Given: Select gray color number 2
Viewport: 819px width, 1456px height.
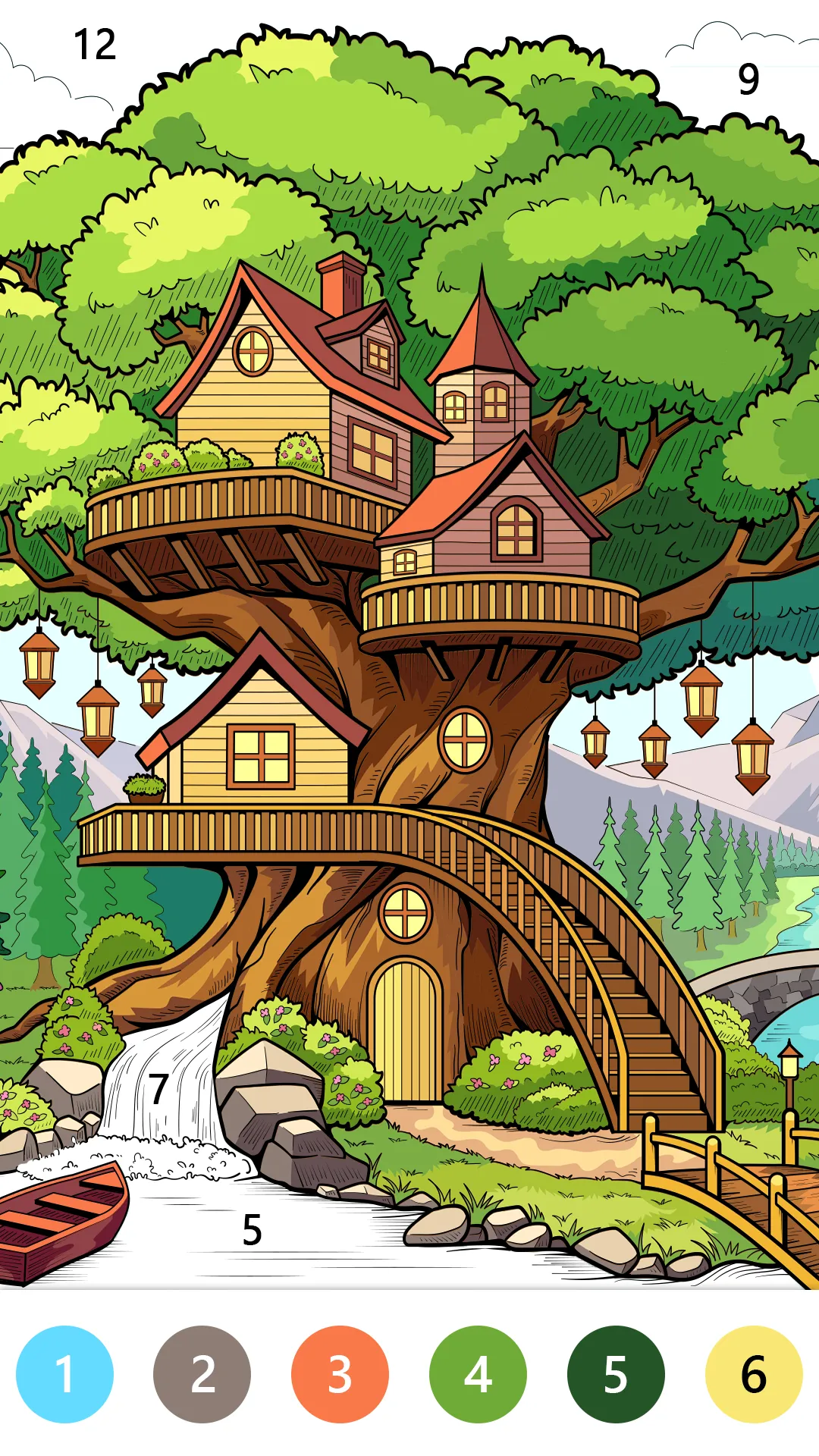Looking at the screenshot, I should pyautogui.click(x=202, y=1373).
